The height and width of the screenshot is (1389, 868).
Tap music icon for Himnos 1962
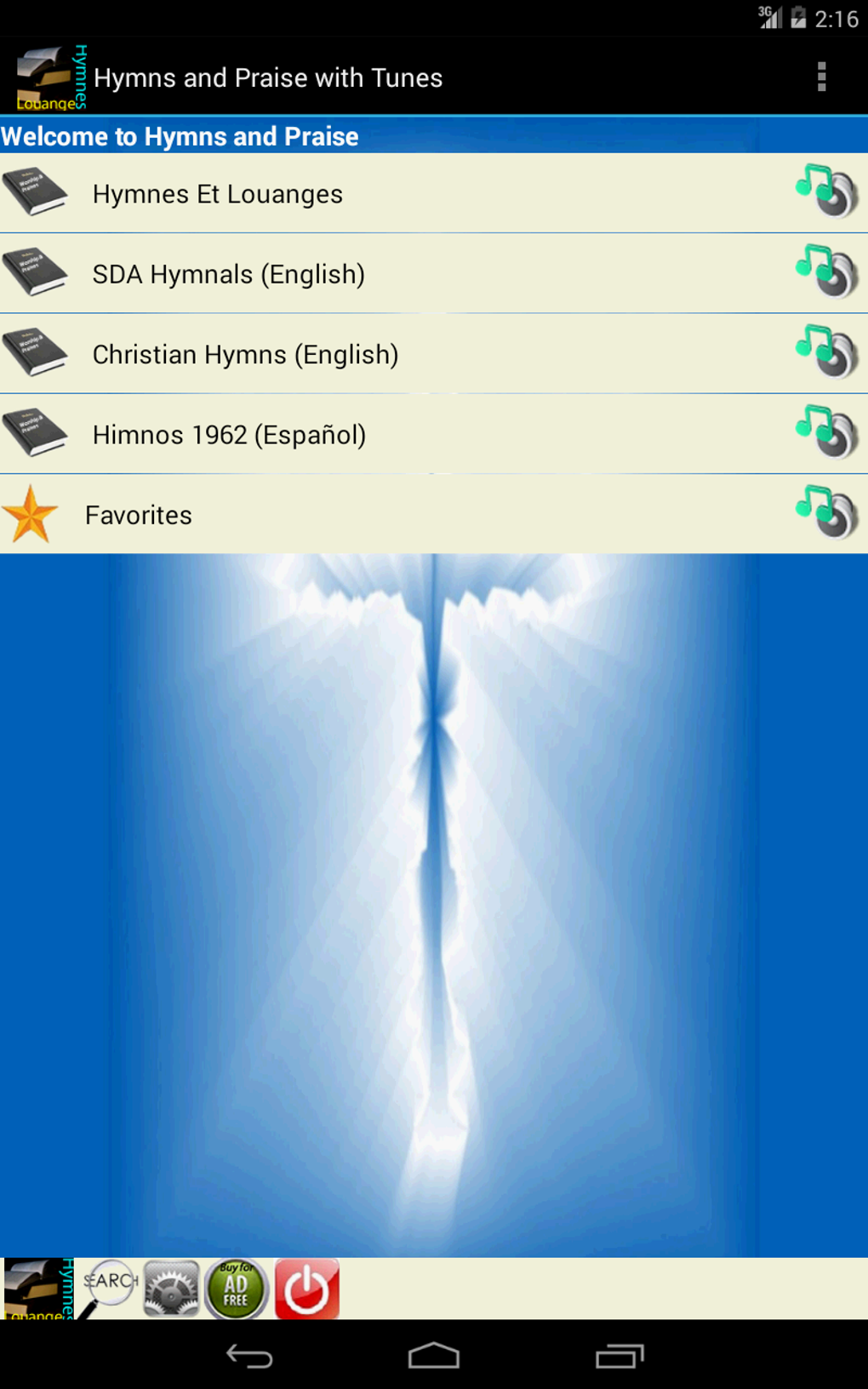[x=826, y=432]
